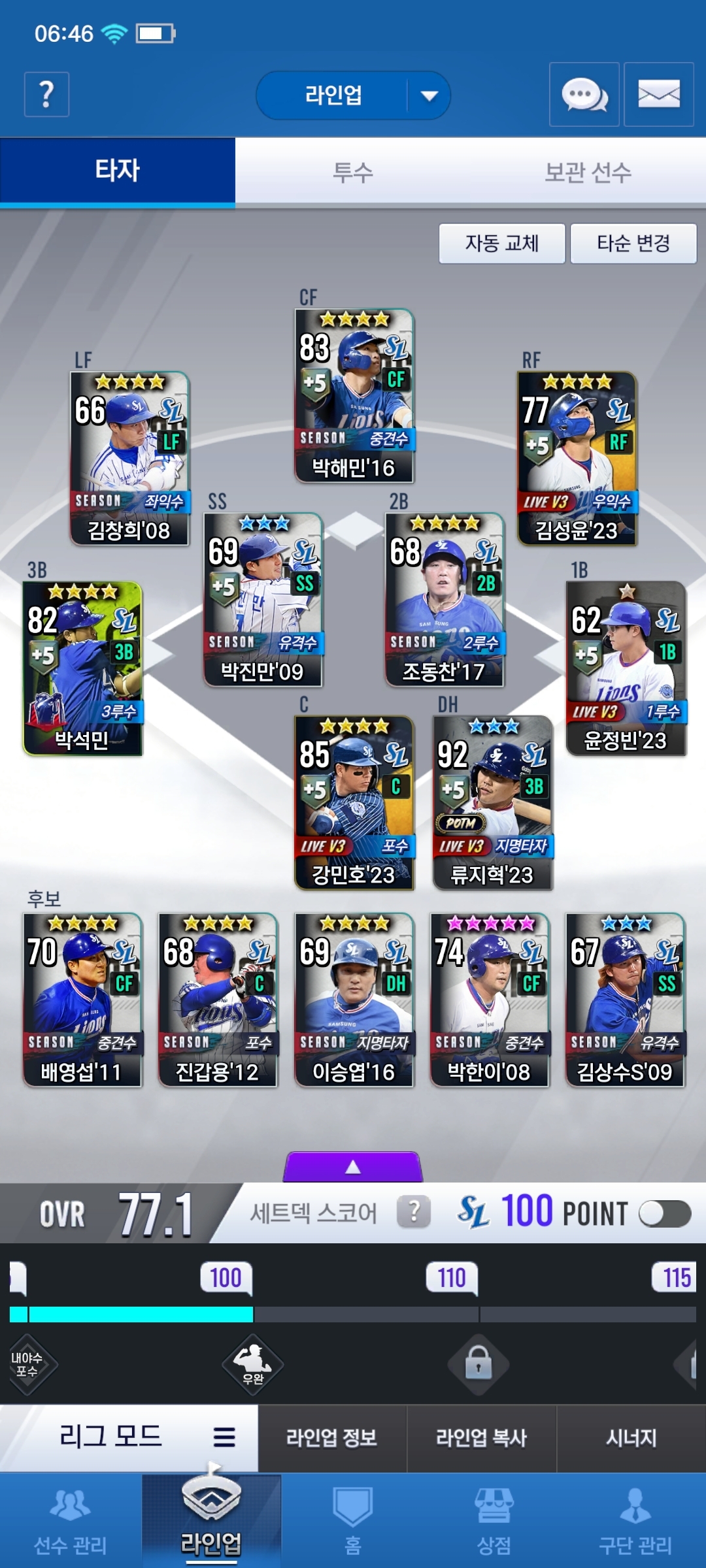The height and width of the screenshot is (1568, 706).
Task: Switch to the 보관 선수 tab
Action: coord(588,172)
